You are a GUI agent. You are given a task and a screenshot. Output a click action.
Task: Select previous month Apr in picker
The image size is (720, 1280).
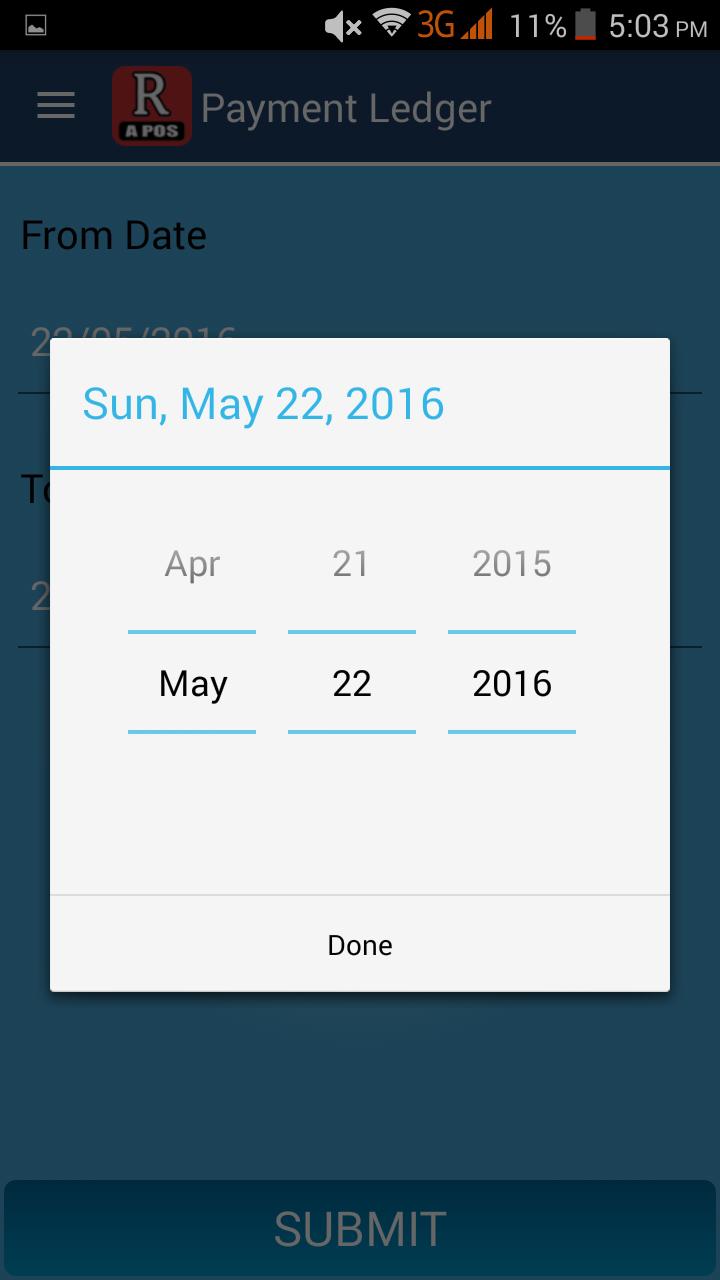coord(192,564)
